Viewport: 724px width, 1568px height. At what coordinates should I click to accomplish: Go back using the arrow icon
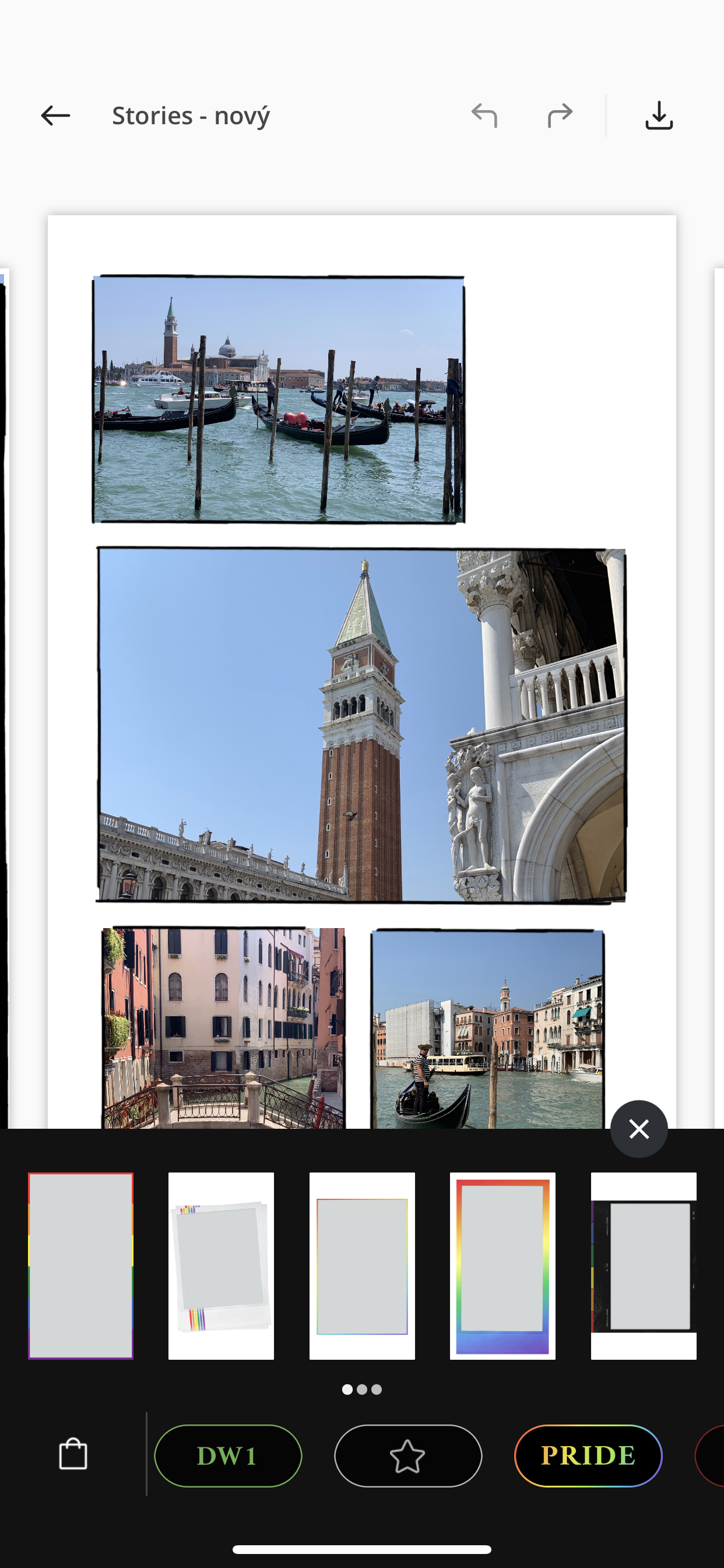55,116
